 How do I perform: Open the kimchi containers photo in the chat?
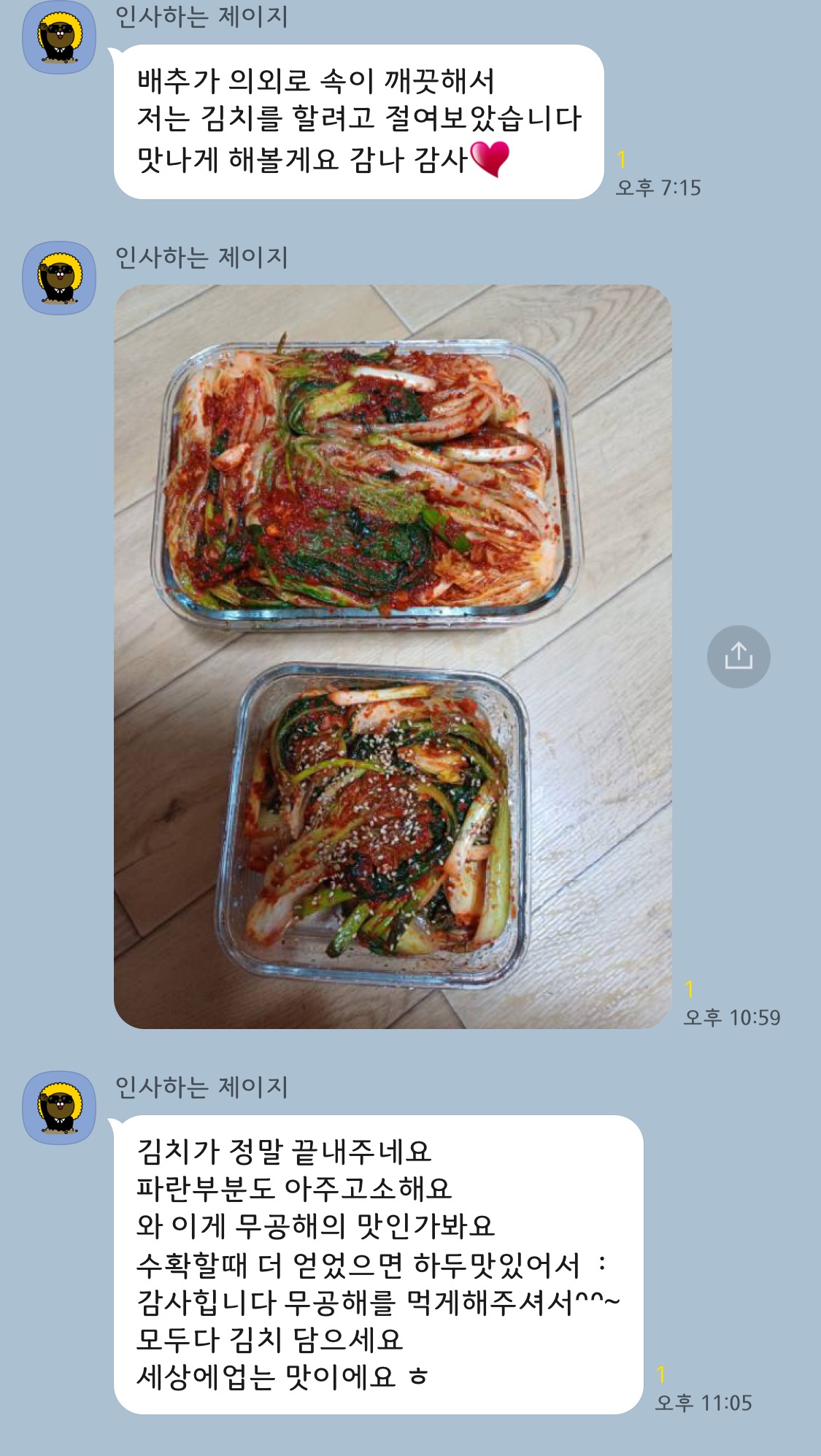(393, 656)
